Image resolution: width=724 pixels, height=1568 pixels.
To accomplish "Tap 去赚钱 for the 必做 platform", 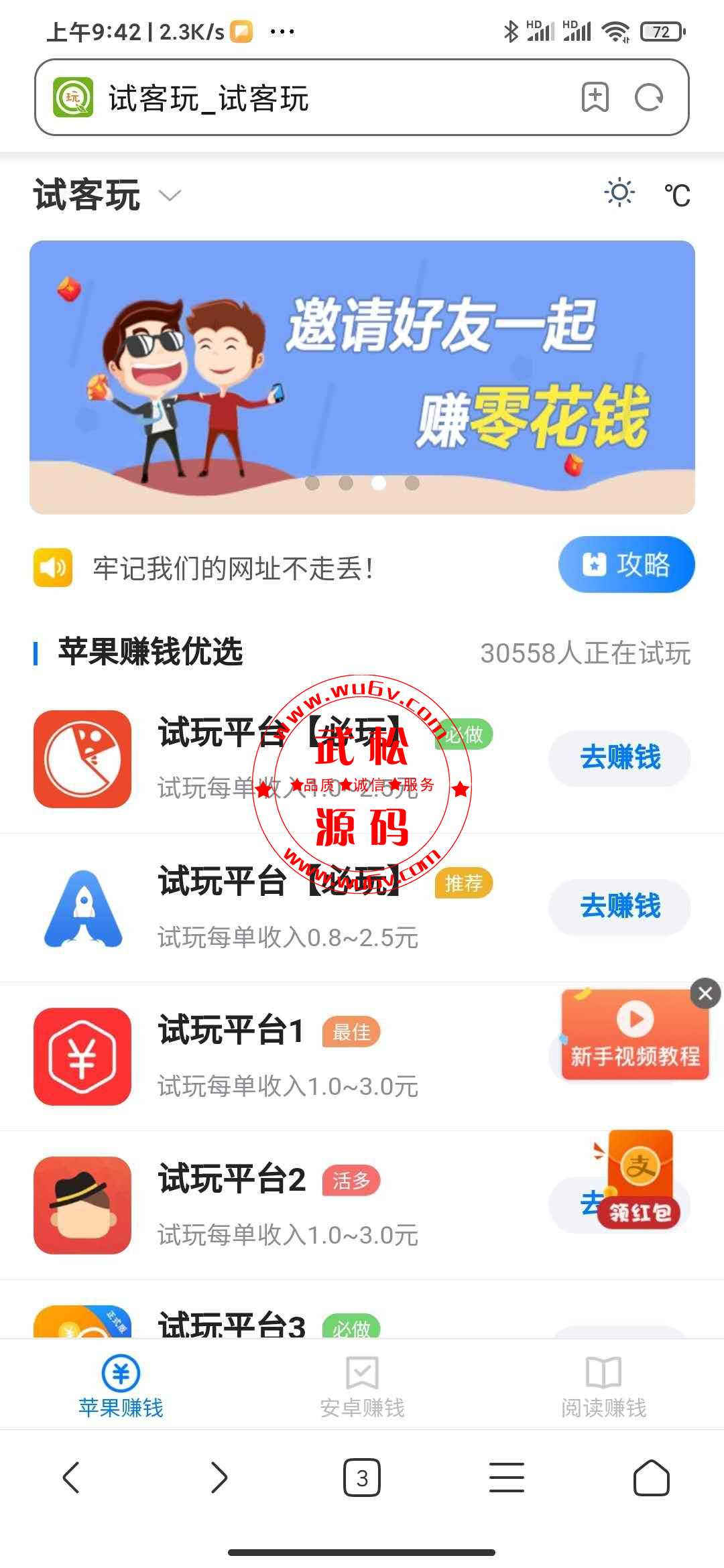I will click(620, 758).
